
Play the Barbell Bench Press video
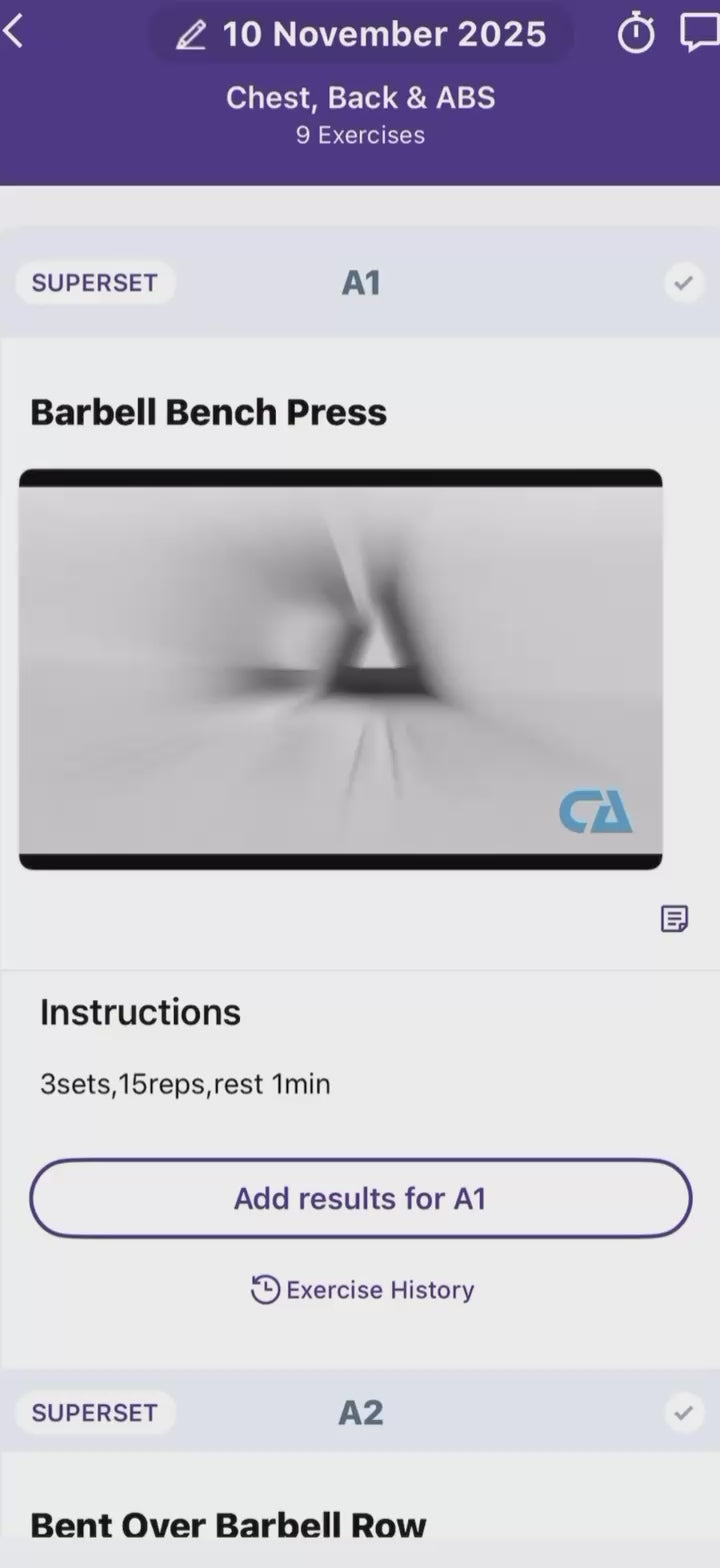[x=340, y=669]
